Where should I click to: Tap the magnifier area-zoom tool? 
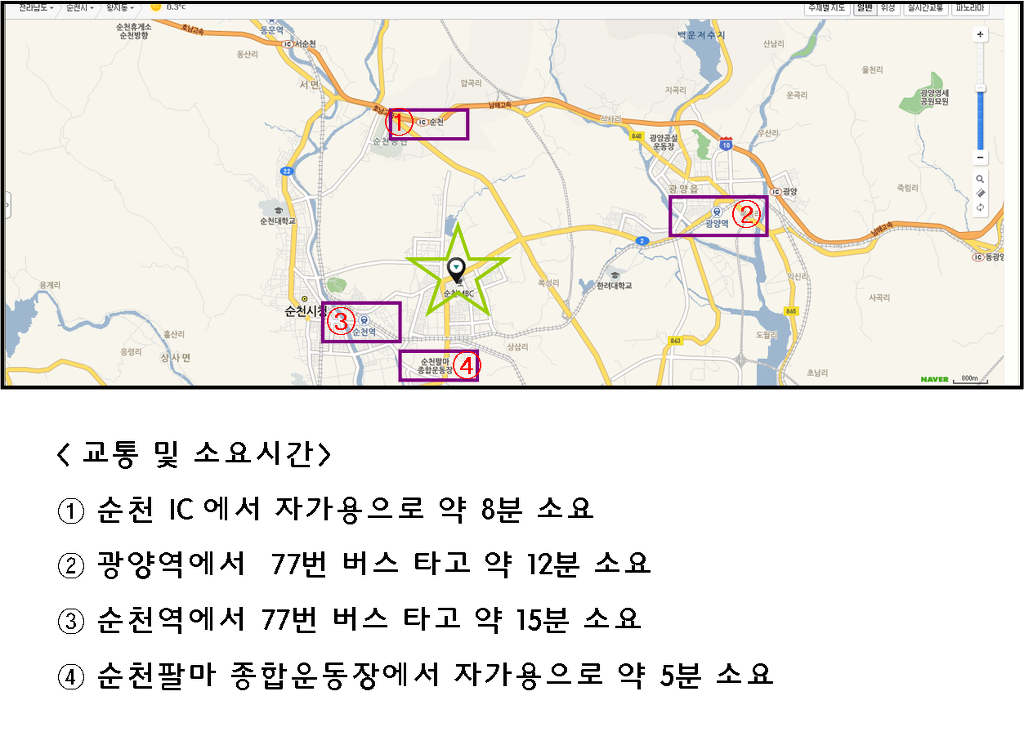point(980,179)
